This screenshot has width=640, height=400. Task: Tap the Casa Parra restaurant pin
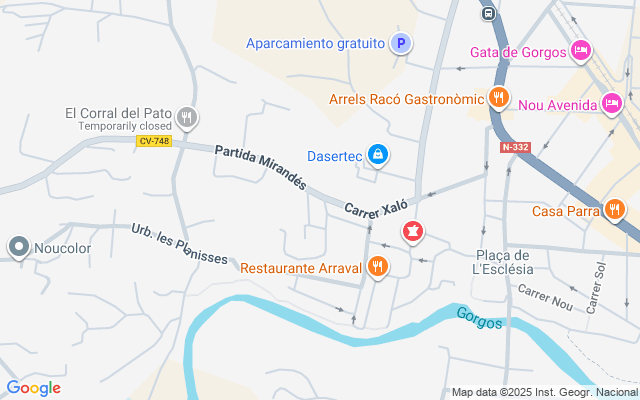pos(614,210)
